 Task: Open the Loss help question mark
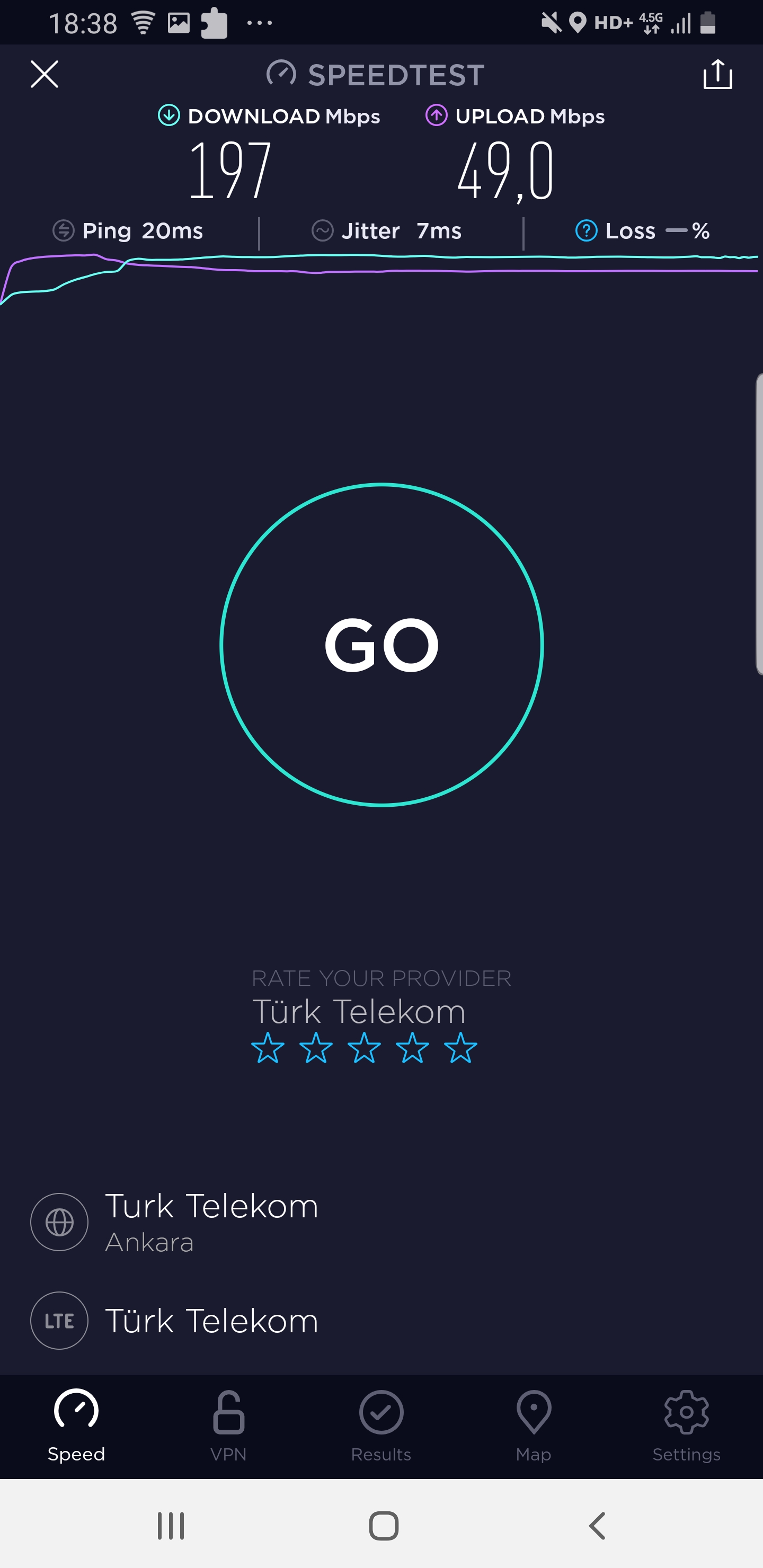586,230
